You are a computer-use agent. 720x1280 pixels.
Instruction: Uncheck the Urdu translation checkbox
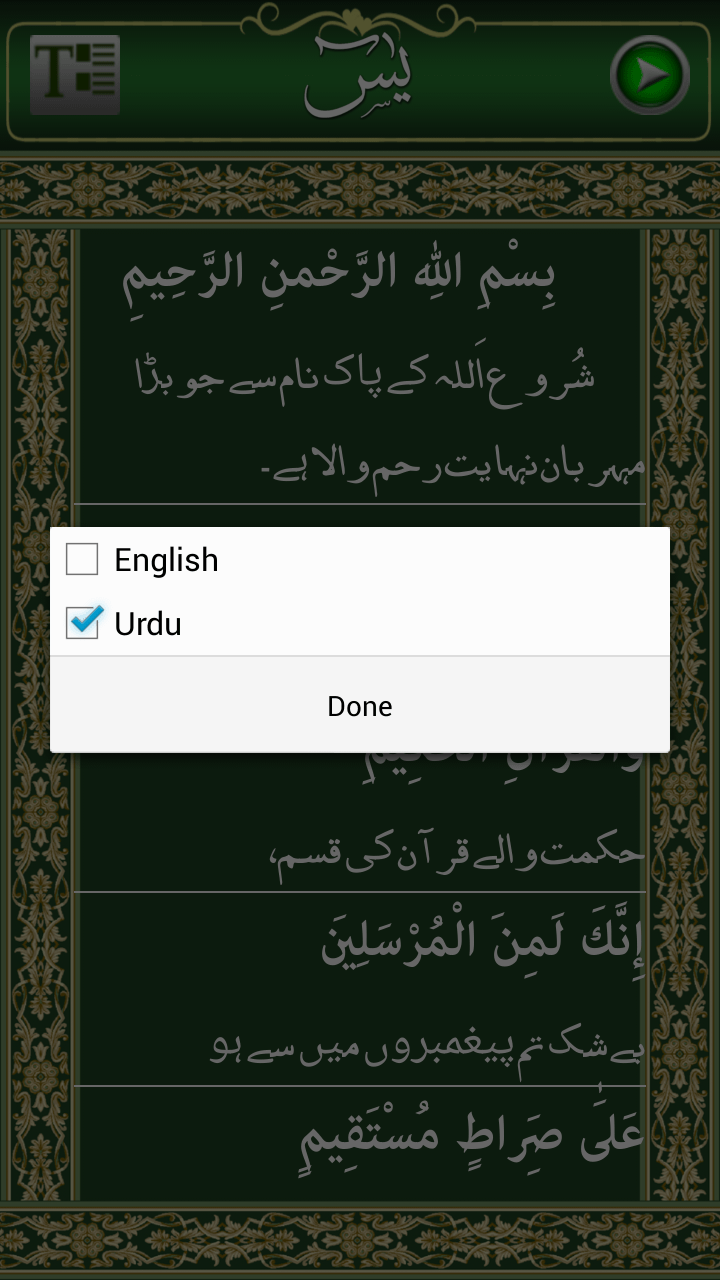pyautogui.click(x=82, y=624)
